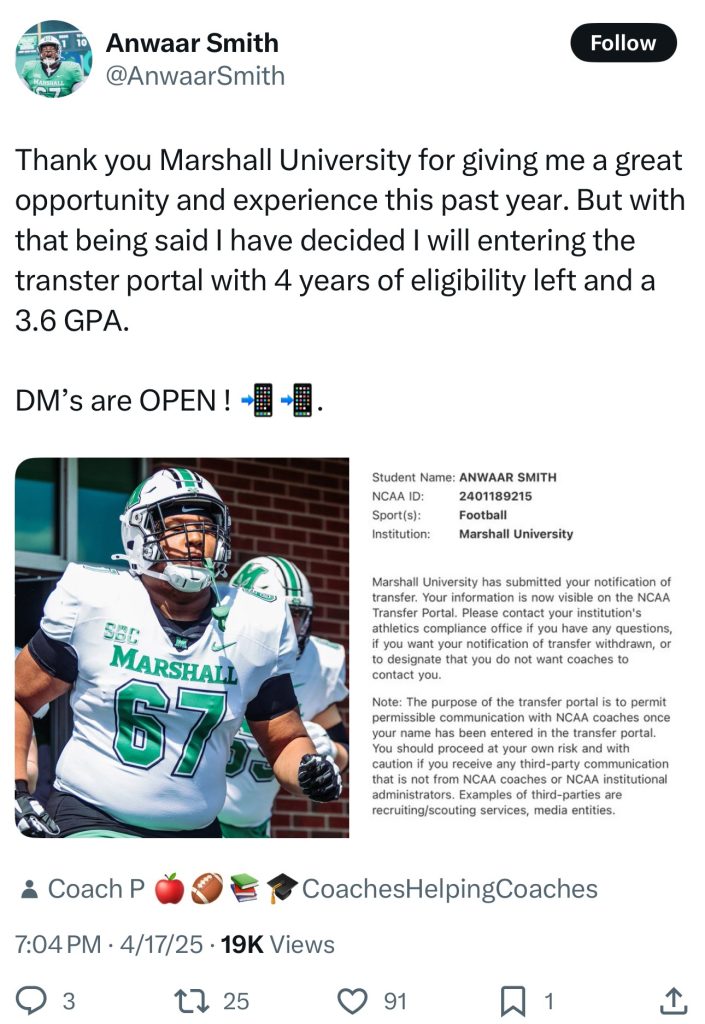
Task: Open the Marshall football player photo
Action: point(182,647)
